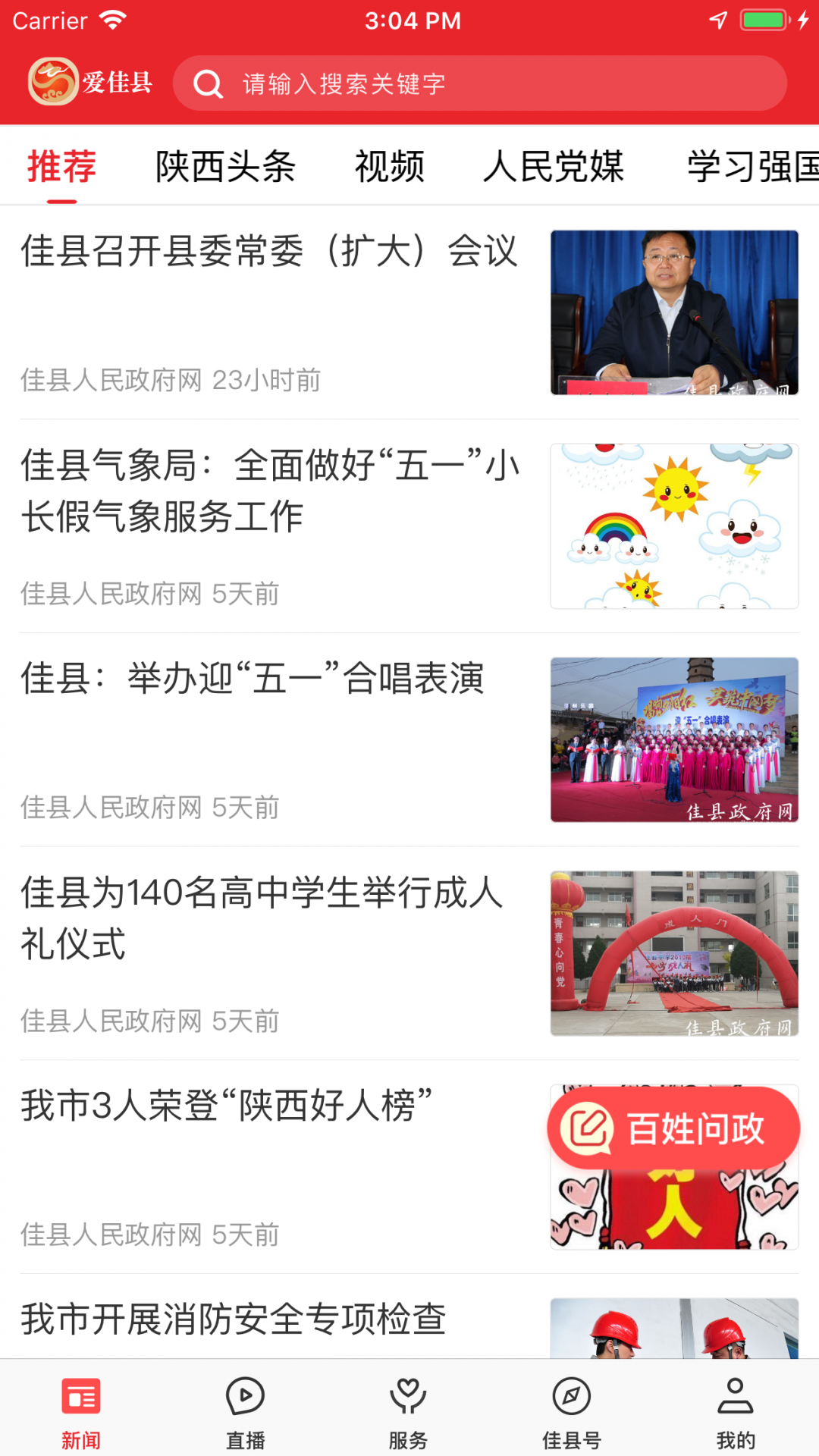Read the 举办迎“五一”合唱表演 article
The width and height of the screenshot is (819, 1456).
(x=253, y=679)
